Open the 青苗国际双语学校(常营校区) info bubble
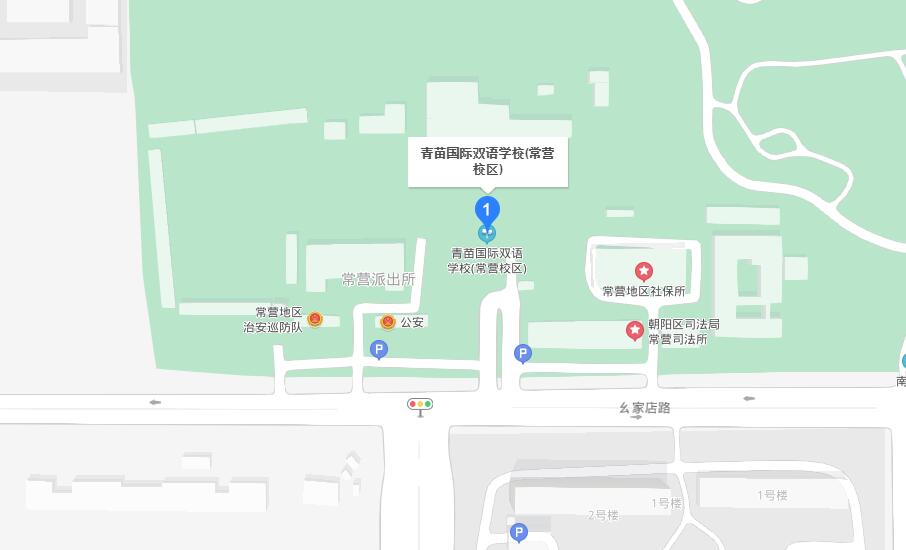The width and height of the screenshot is (906, 550). pos(487,161)
